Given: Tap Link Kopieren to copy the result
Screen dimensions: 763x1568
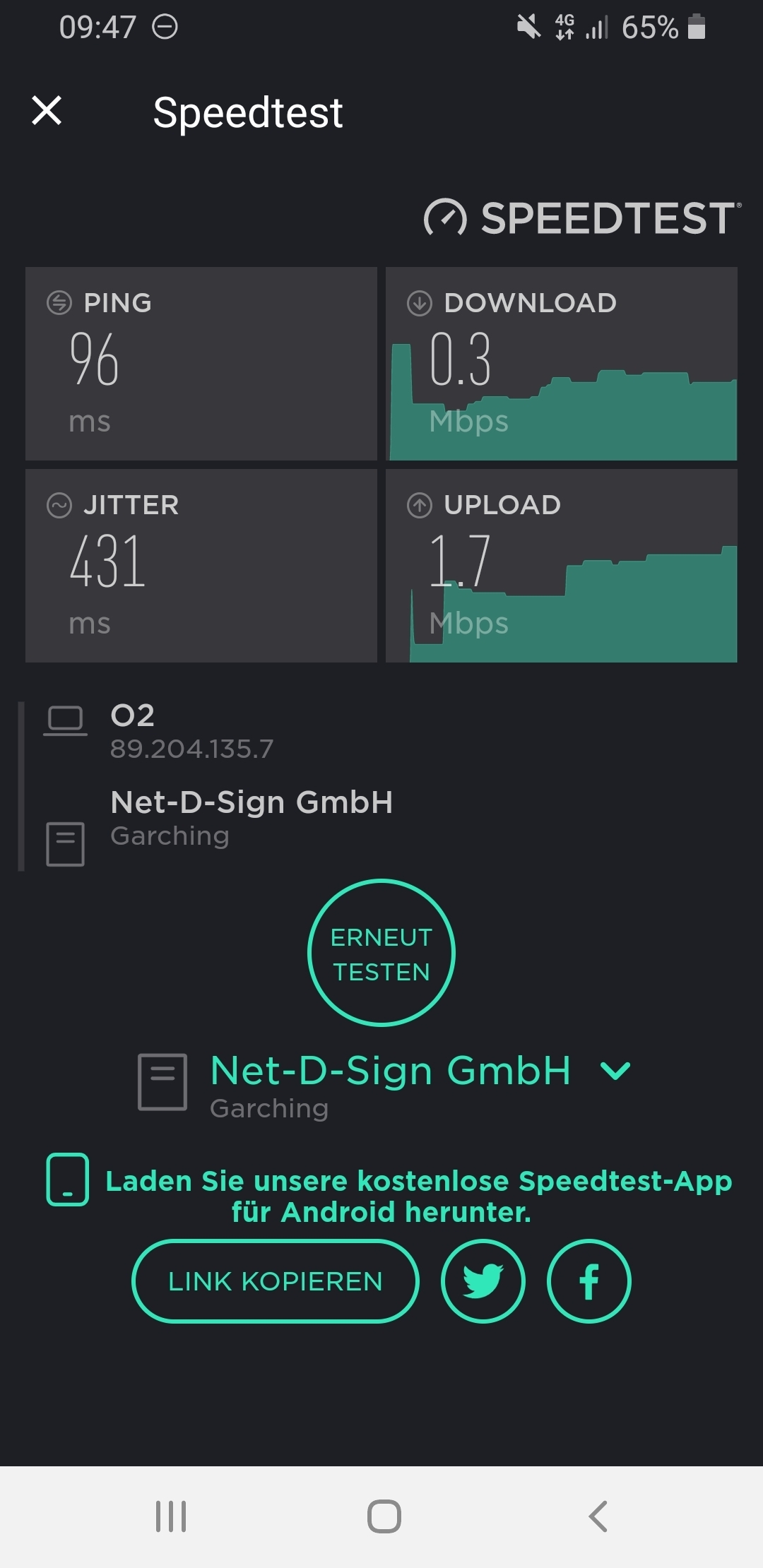Looking at the screenshot, I should [276, 1281].
